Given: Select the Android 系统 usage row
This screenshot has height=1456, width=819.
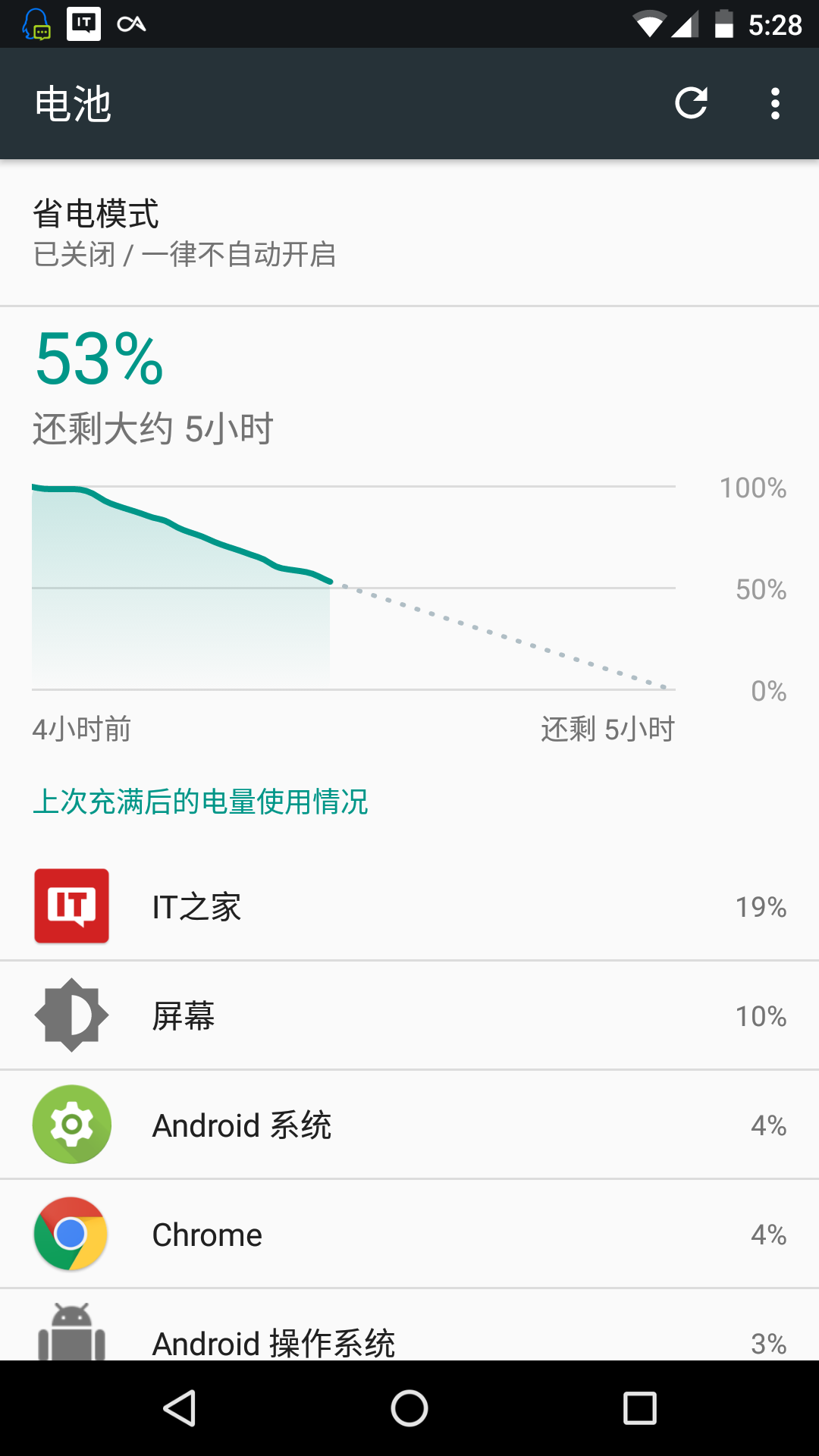Looking at the screenshot, I should [409, 1125].
